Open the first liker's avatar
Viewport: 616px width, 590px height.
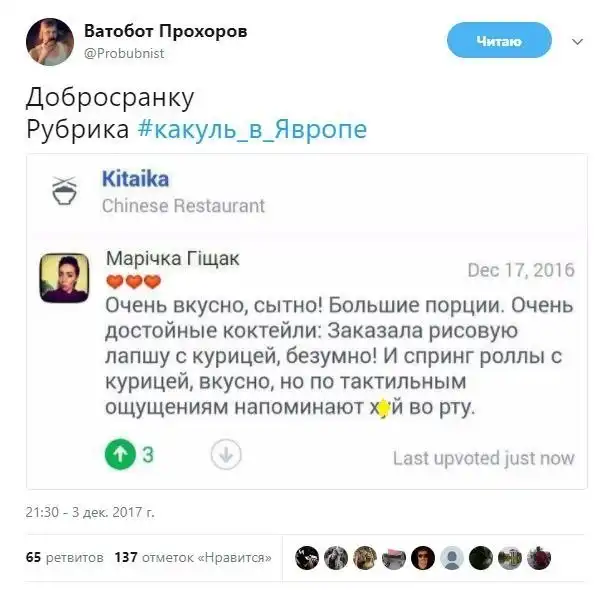coord(307,557)
